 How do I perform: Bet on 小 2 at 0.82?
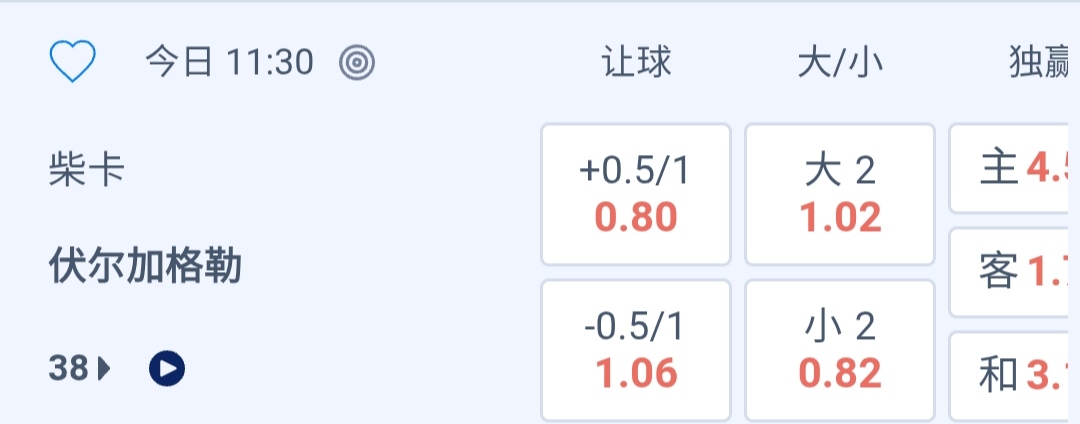(x=840, y=350)
